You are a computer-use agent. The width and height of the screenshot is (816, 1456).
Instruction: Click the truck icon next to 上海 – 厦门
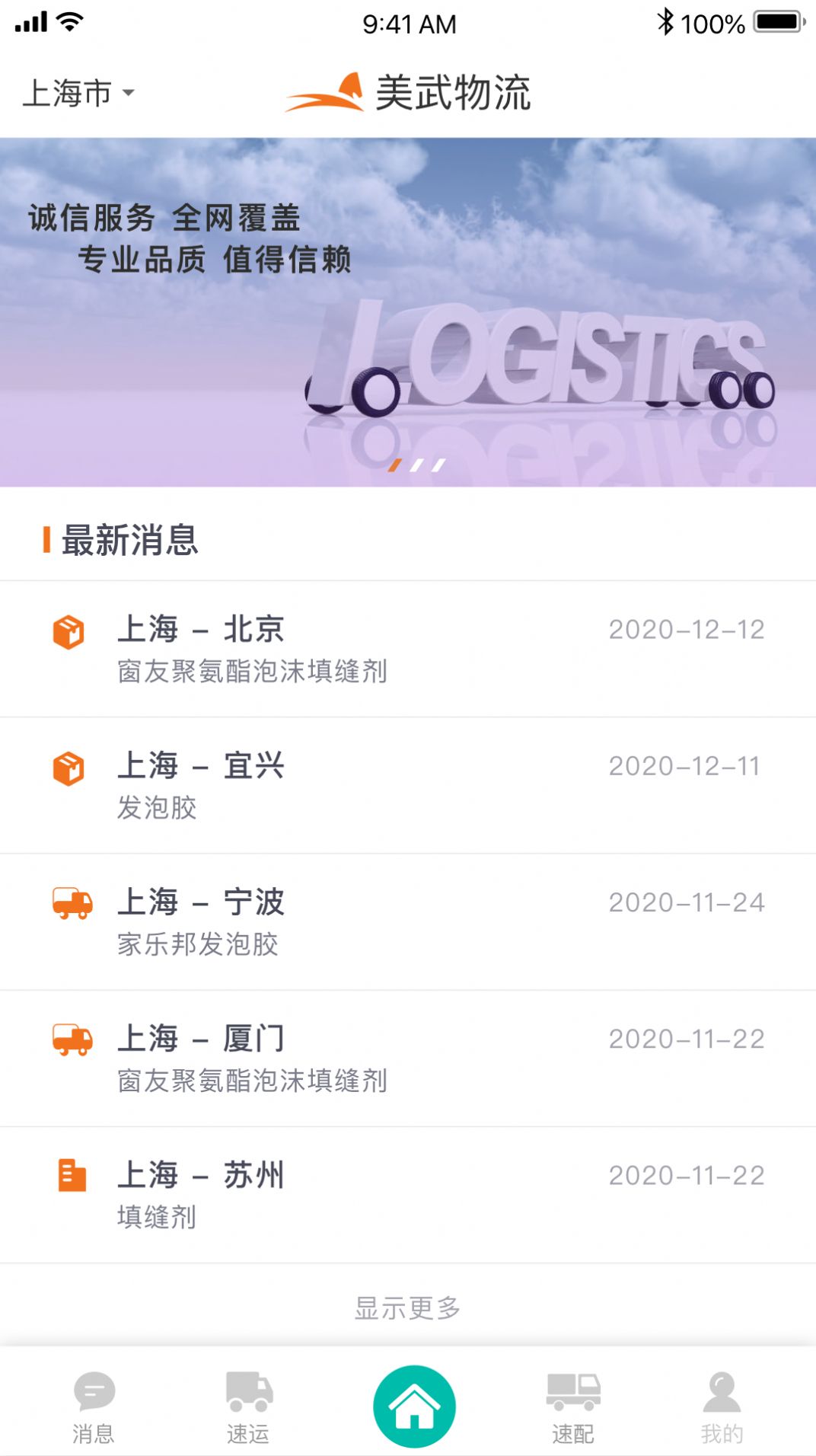tap(70, 1039)
